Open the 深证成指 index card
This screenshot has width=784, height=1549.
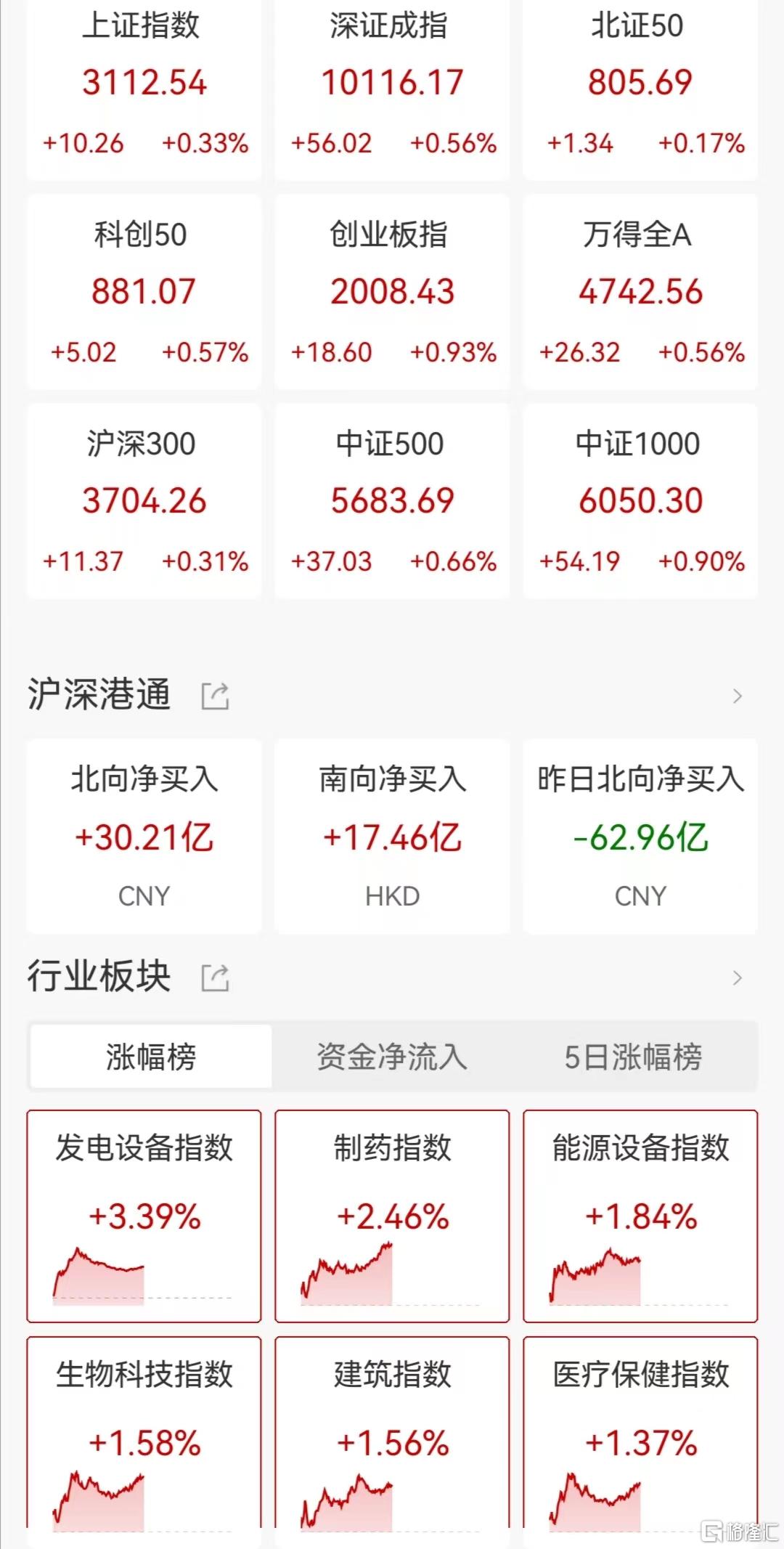click(x=392, y=89)
